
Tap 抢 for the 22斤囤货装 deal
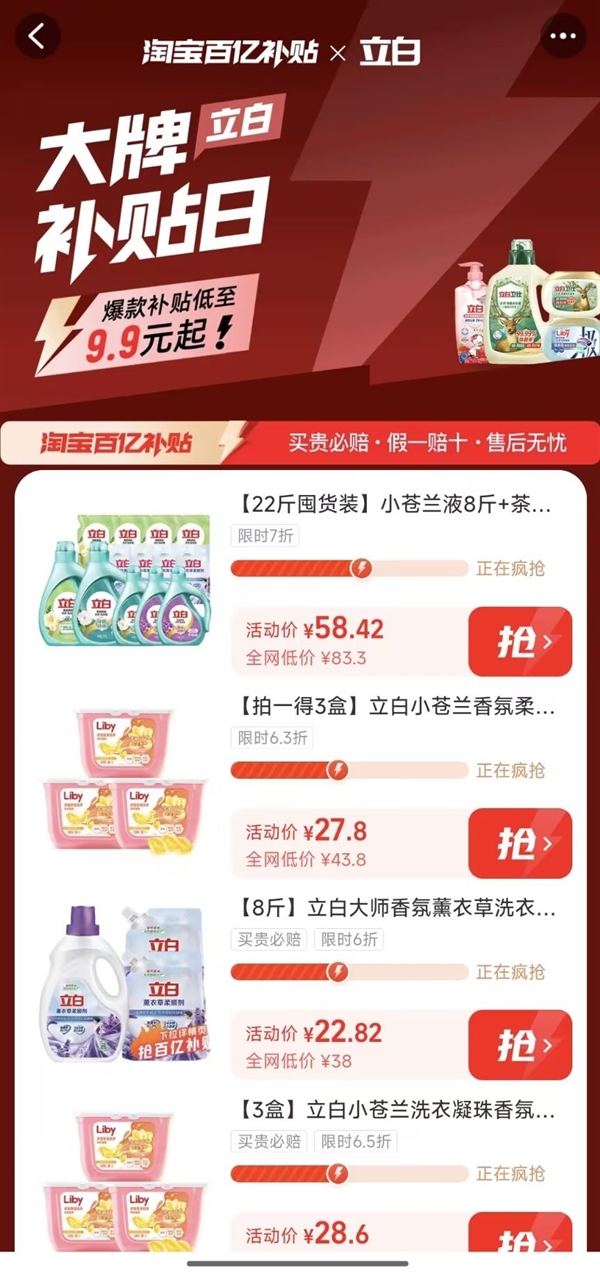click(520, 642)
